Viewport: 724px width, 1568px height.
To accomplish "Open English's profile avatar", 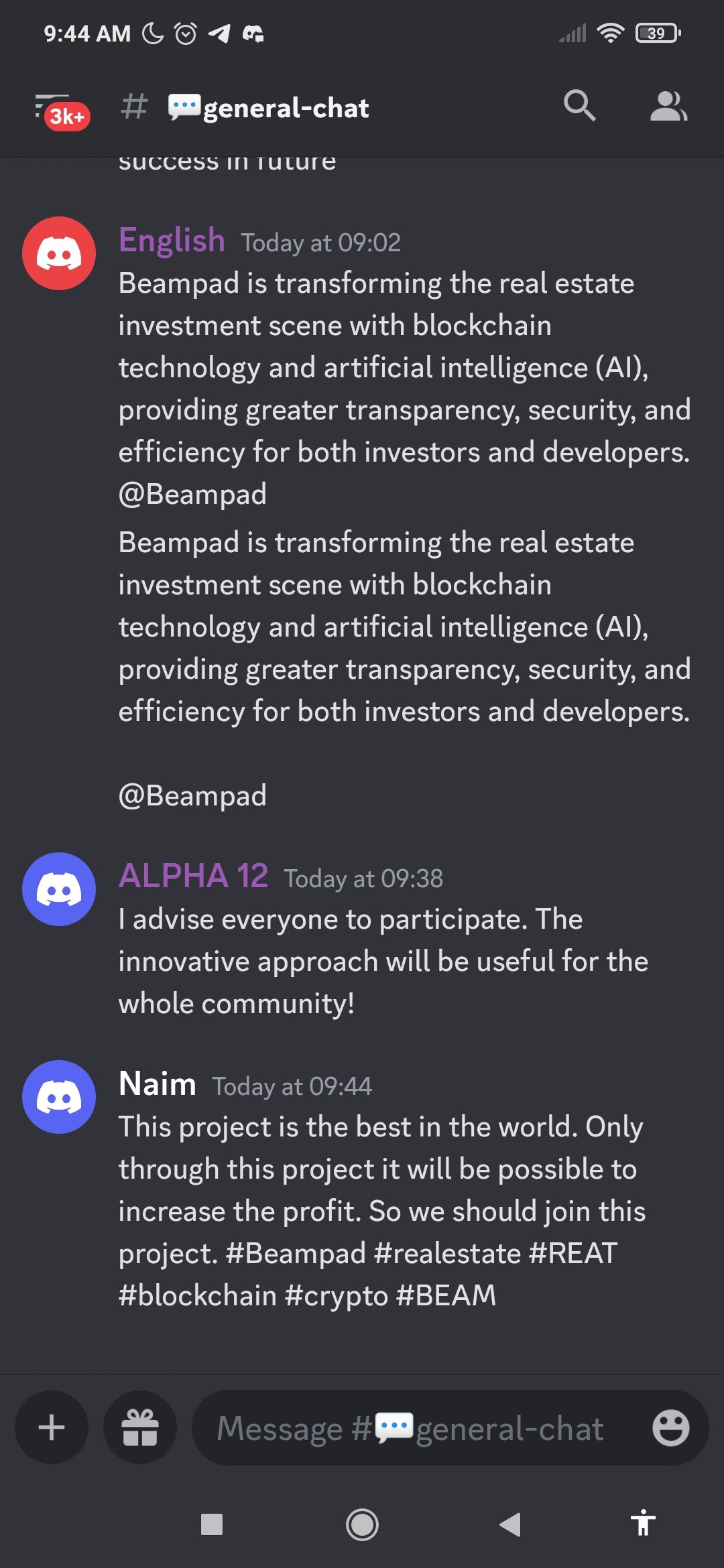I will tap(59, 253).
